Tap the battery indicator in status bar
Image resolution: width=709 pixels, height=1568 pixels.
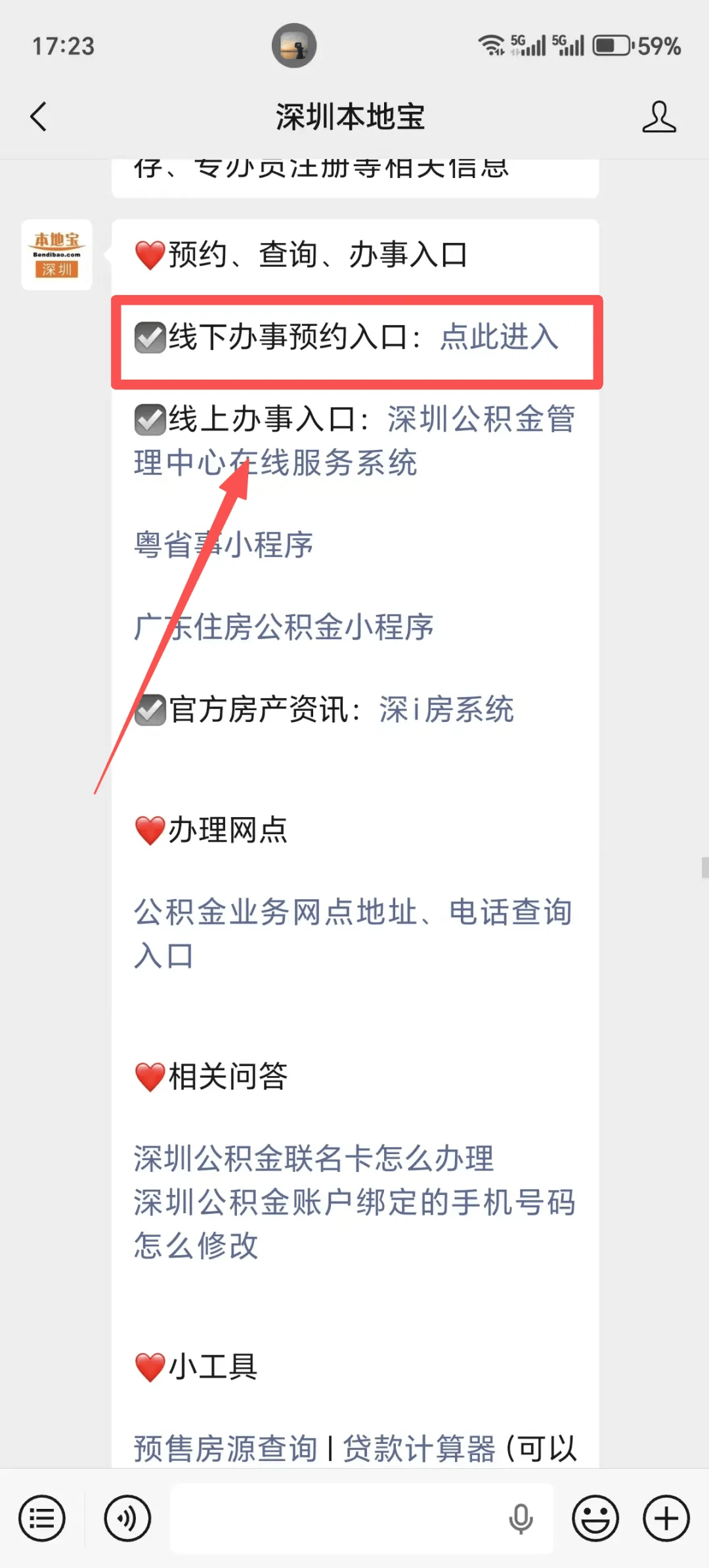coord(611,46)
